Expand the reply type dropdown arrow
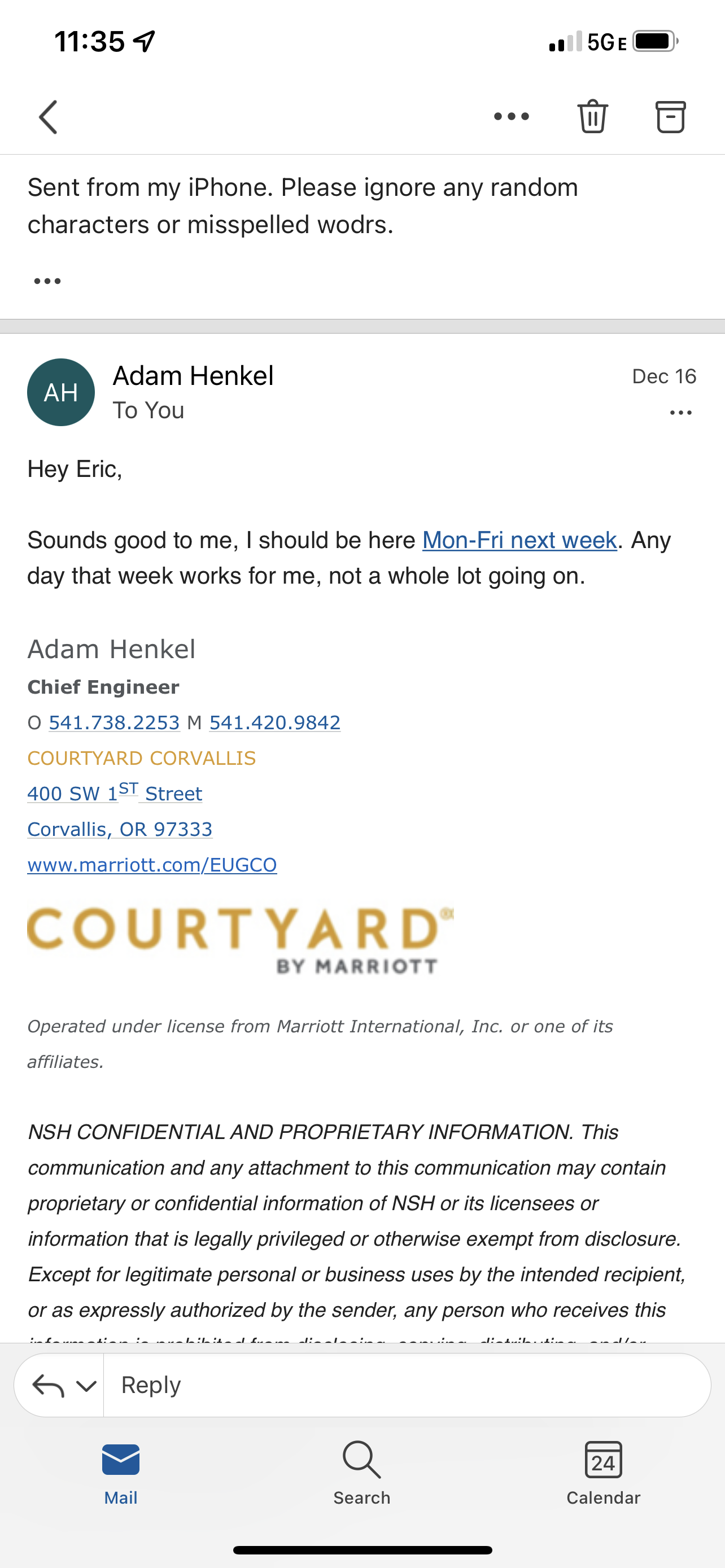This screenshot has height=1568, width=725. [86, 1386]
